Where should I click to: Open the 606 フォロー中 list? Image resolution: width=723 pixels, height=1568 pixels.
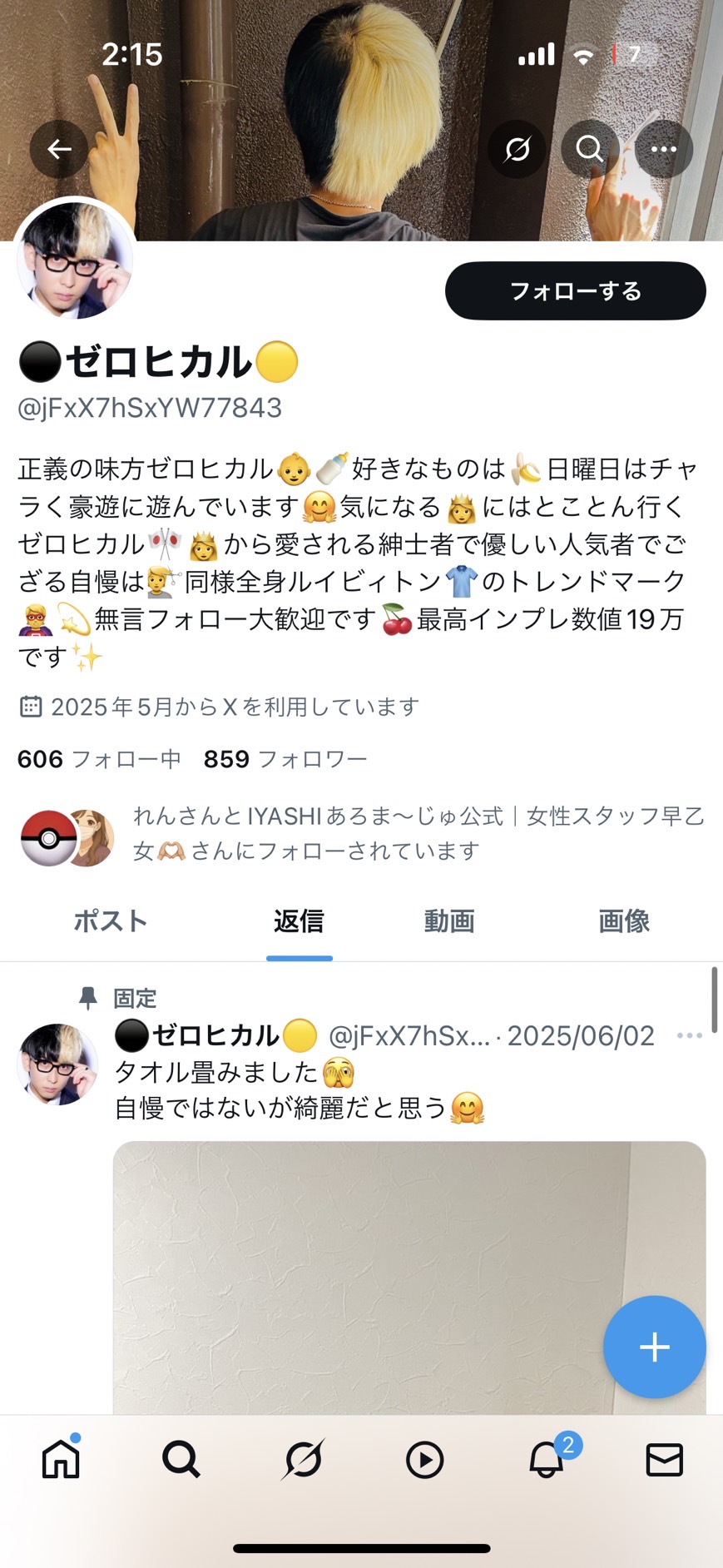tap(99, 759)
